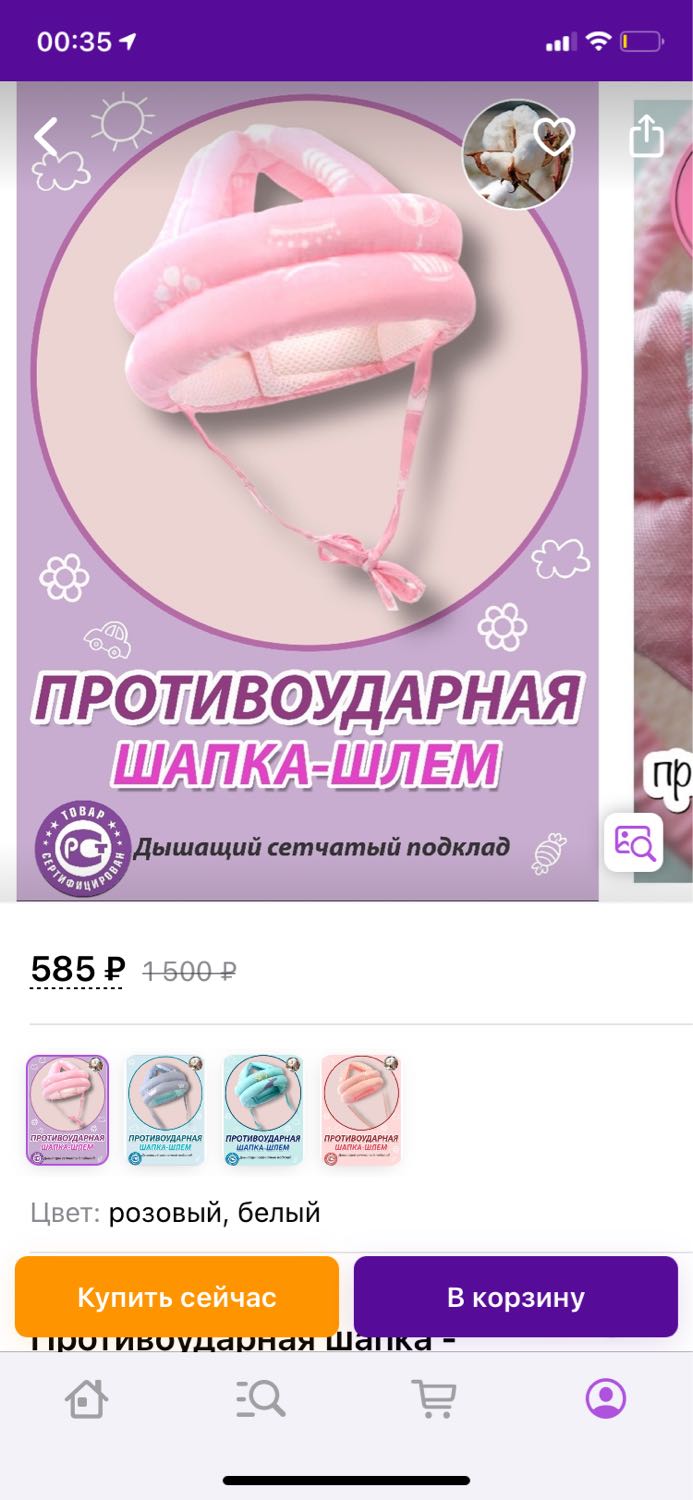Open the similar image search icon
The height and width of the screenshot is (1500, 693).
point(633,842)
